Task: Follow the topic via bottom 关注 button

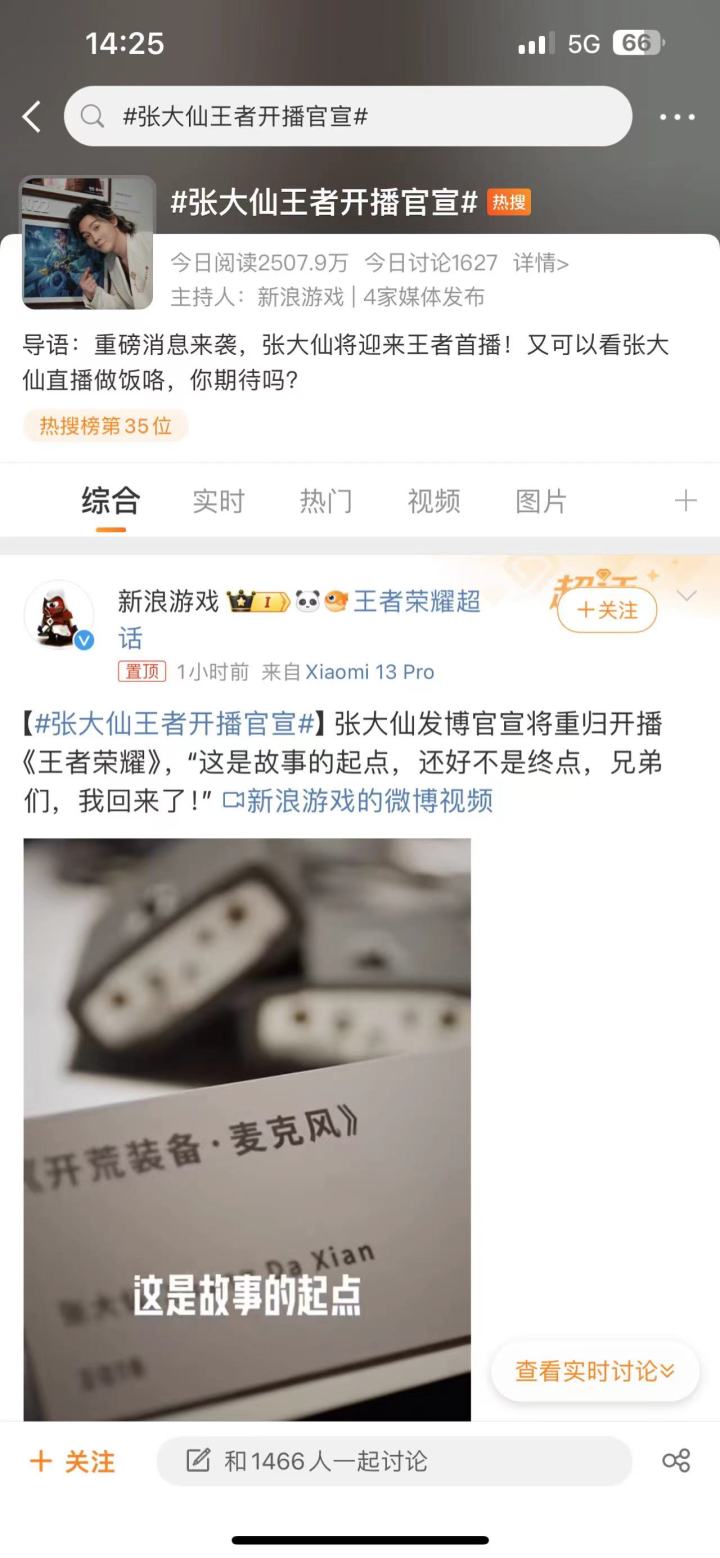Action: [73, 1461]
